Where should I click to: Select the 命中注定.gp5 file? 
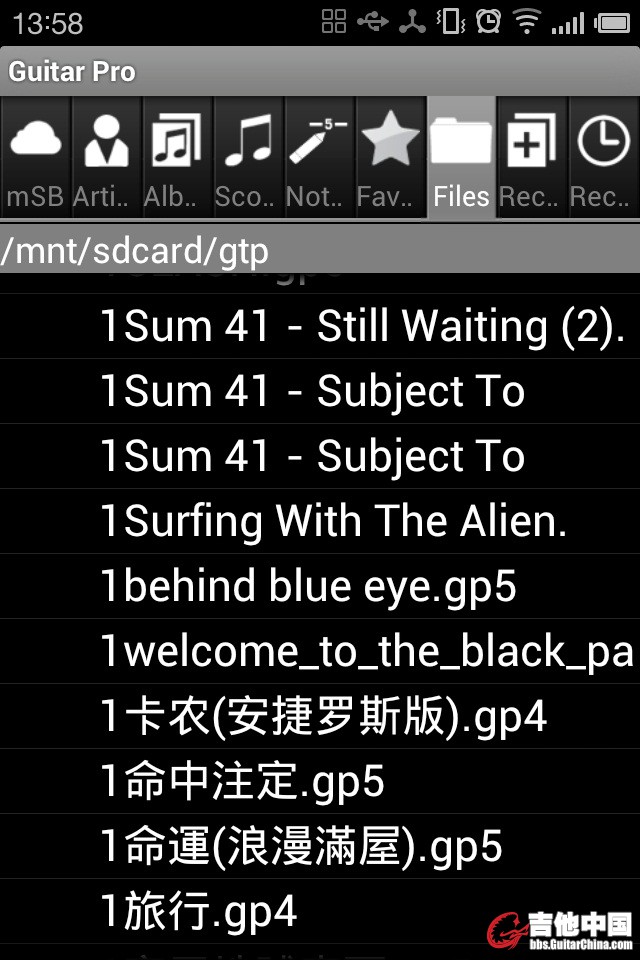(242, 781)
